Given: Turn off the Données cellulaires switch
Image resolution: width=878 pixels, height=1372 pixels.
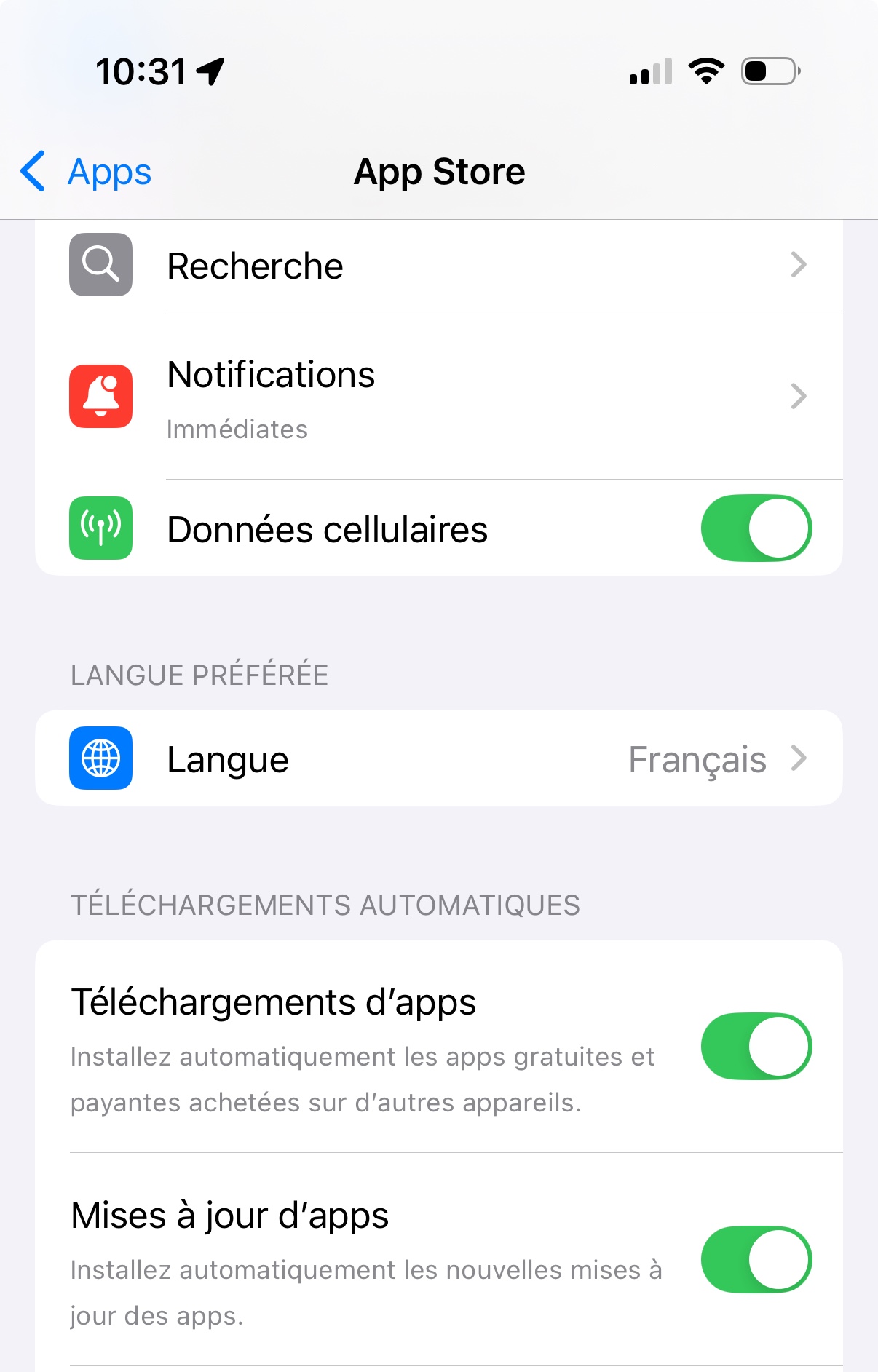Looking at the screenshot, I should [756, 528].
